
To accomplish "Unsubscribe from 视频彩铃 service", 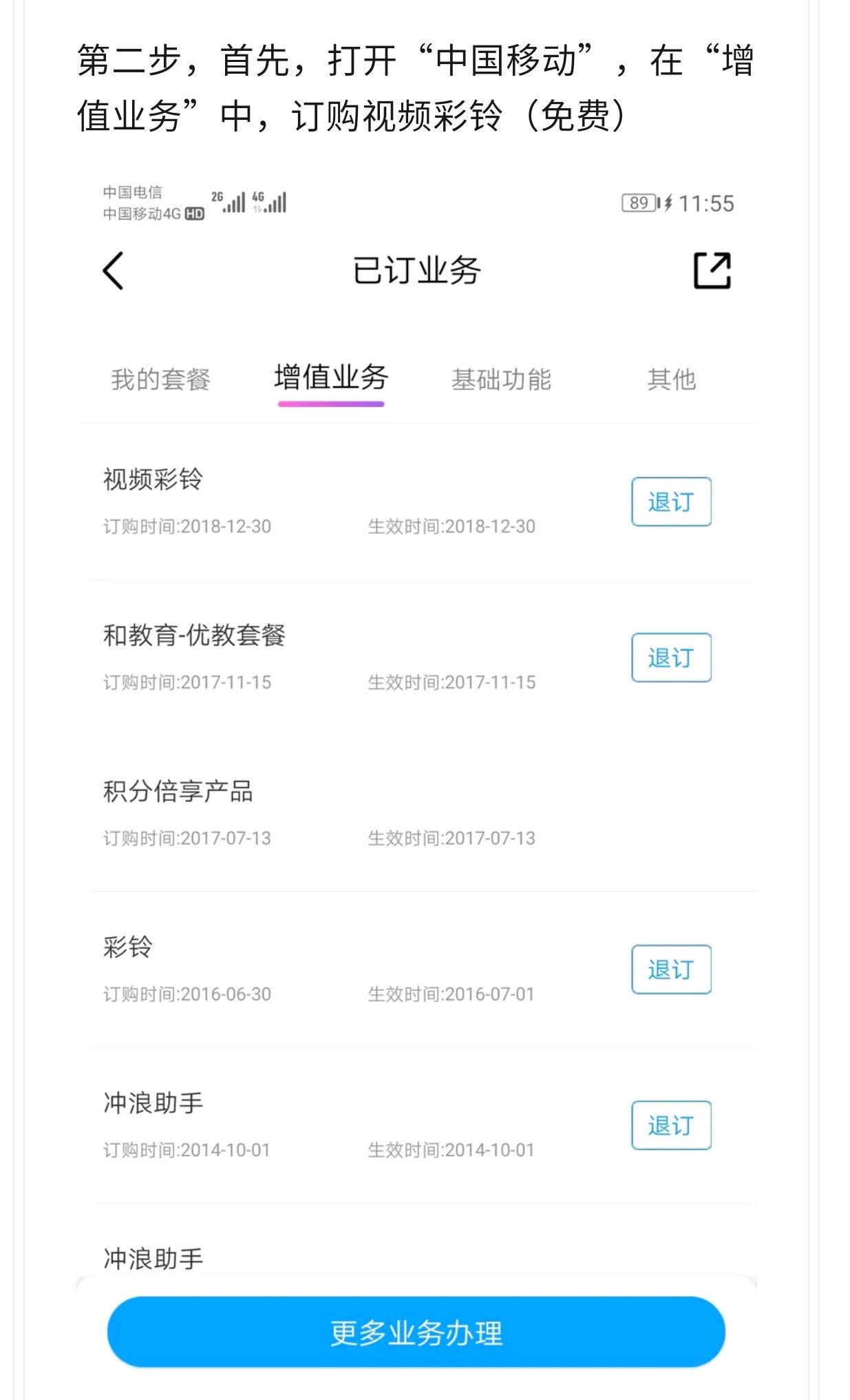I will pyautogui.click(x=671, y=501).
